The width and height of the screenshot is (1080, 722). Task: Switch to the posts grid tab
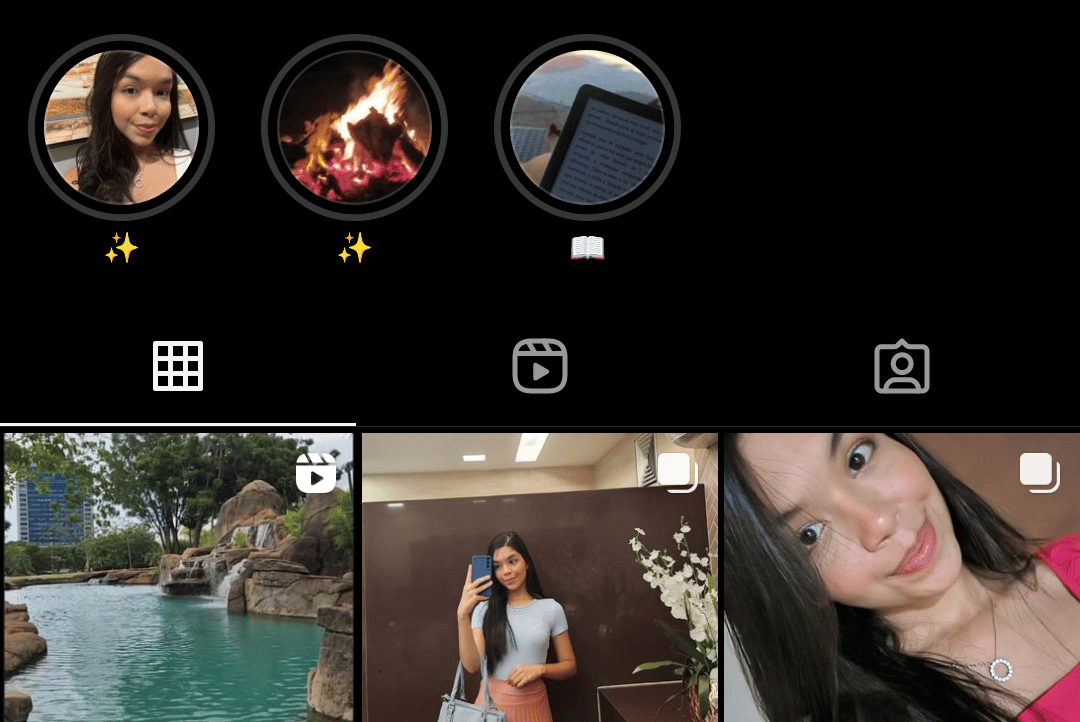pyautogui.click(x=178, y=366)
